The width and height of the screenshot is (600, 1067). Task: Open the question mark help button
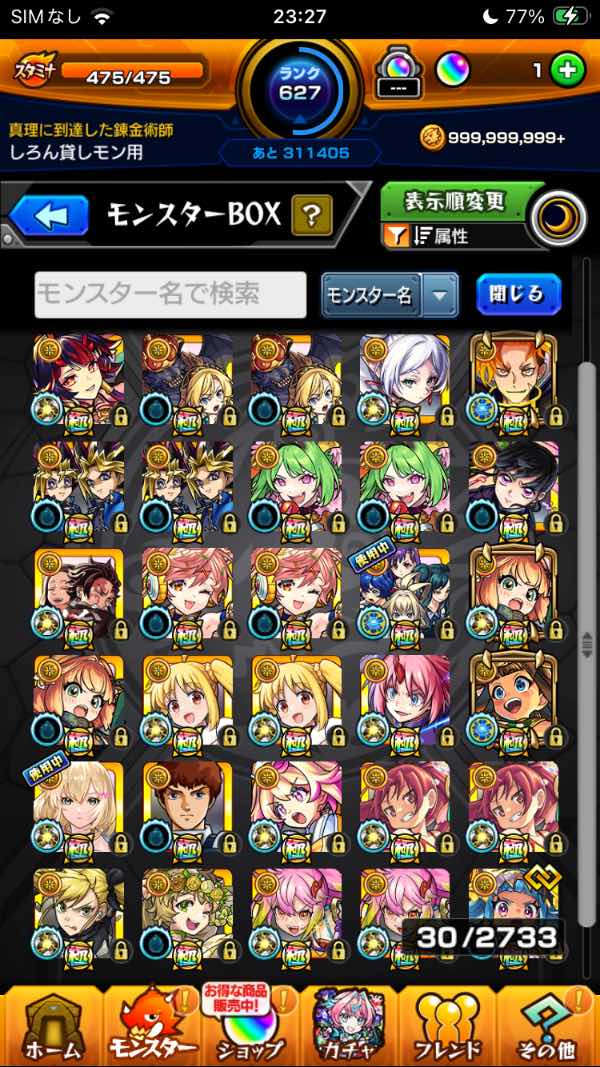[311, 214]
